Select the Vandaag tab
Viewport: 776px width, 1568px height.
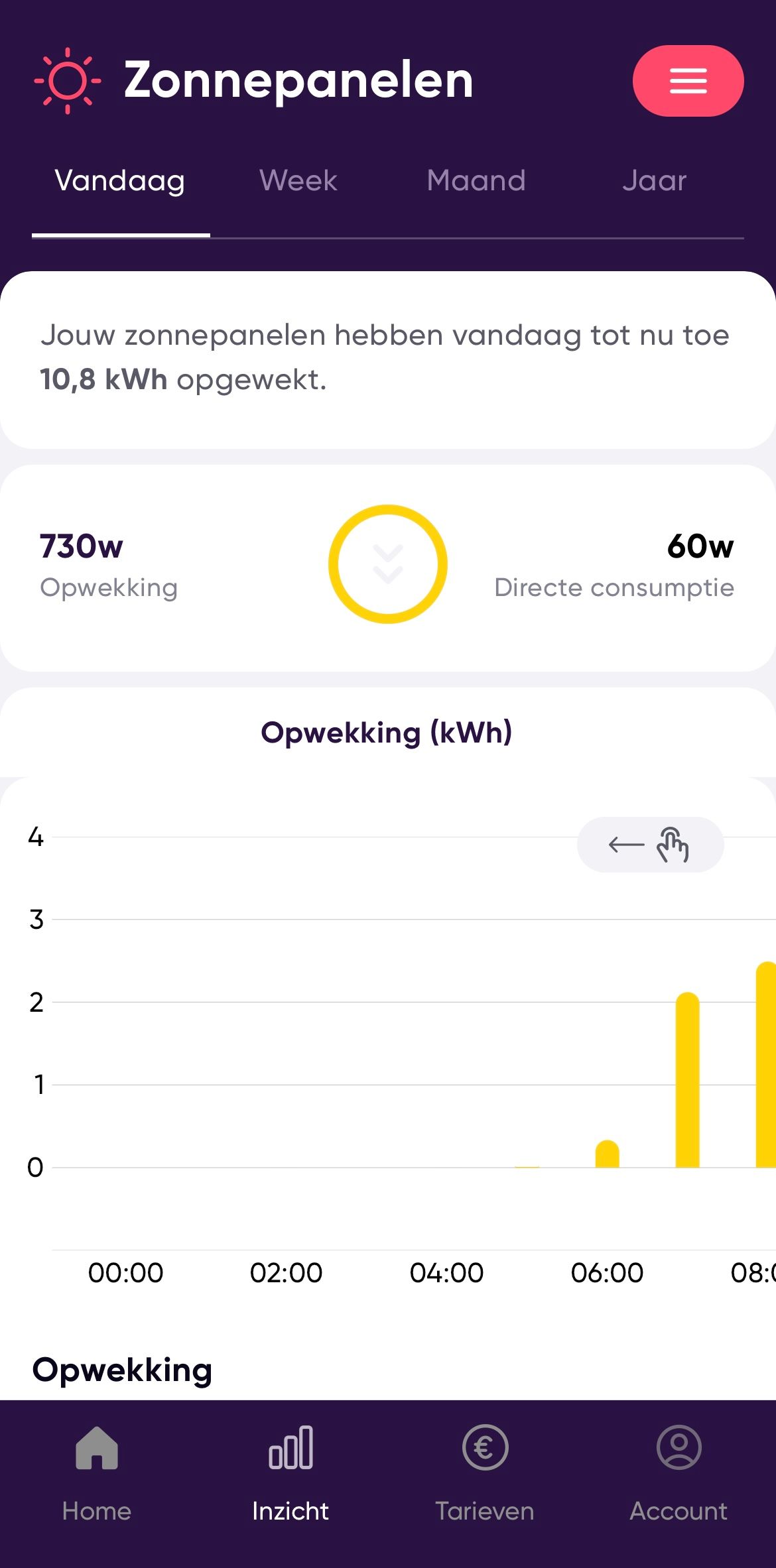[121, 180]
